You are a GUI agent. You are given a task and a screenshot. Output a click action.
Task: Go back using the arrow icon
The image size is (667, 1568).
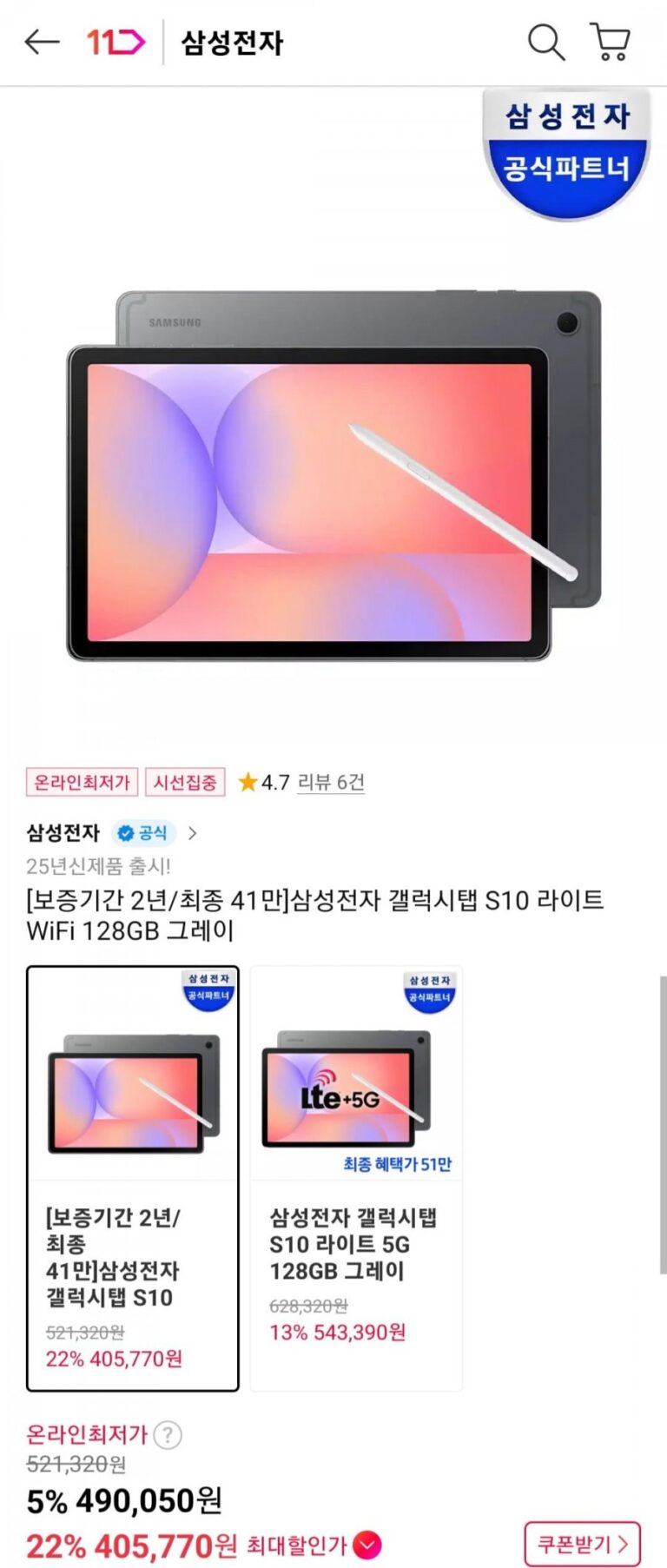[41, 42]
